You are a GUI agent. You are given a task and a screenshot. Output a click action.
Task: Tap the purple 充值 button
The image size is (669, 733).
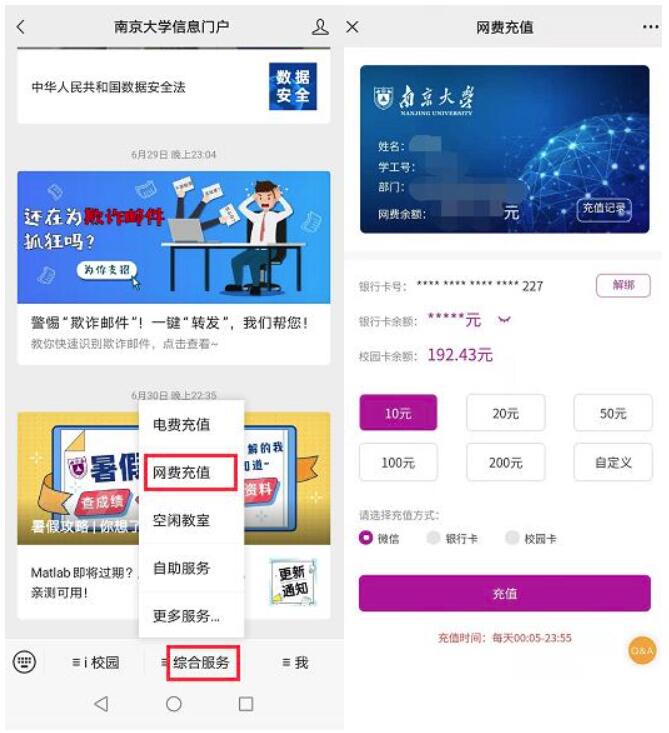pyautogui.click(x=504, y=593)
